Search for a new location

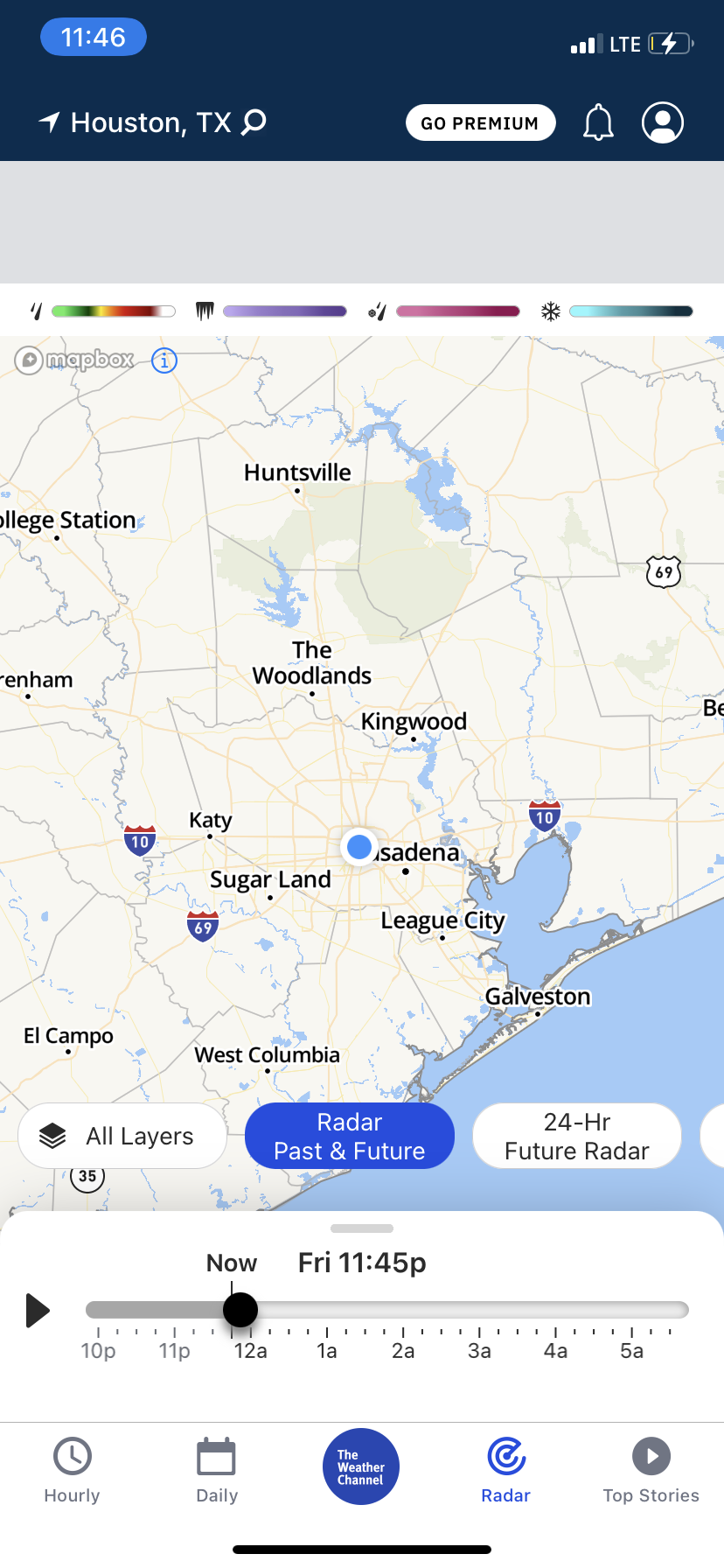tap(254, 122)
